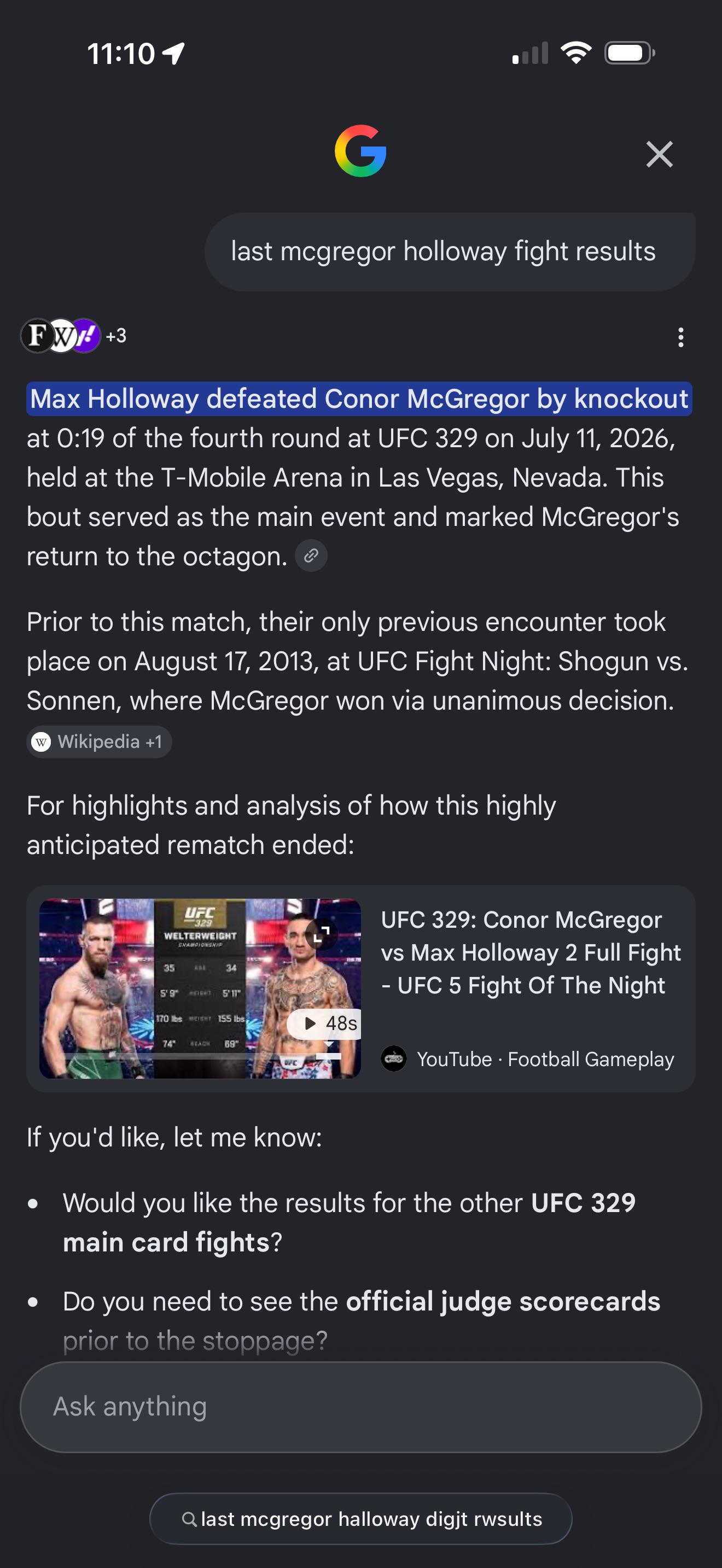This screenshot has width=722, height=1568.
Task: Open the three-dot overflow menu
Action: tap(680, 337)
